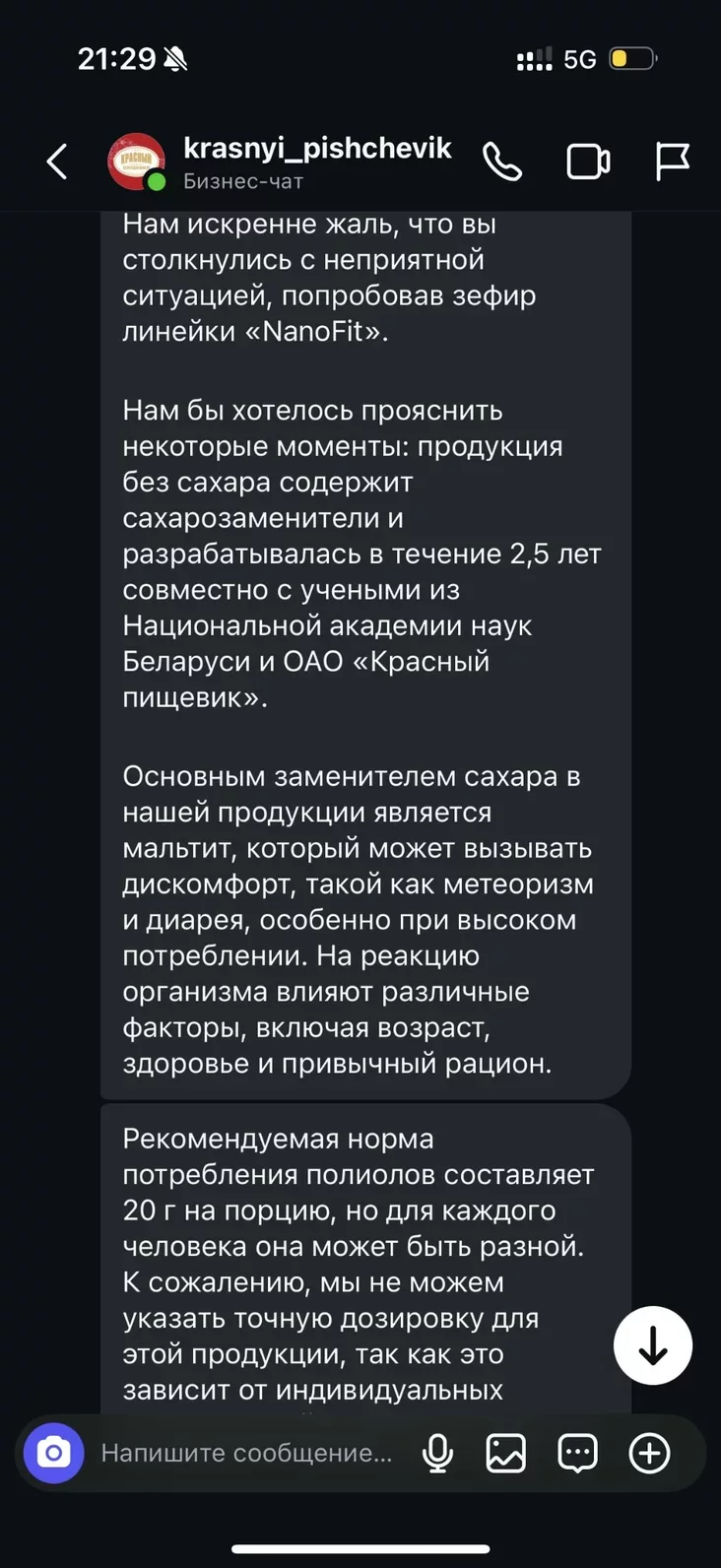Start a voice call
Viewport: 721px width, 1568px height.
pos(501,162)
